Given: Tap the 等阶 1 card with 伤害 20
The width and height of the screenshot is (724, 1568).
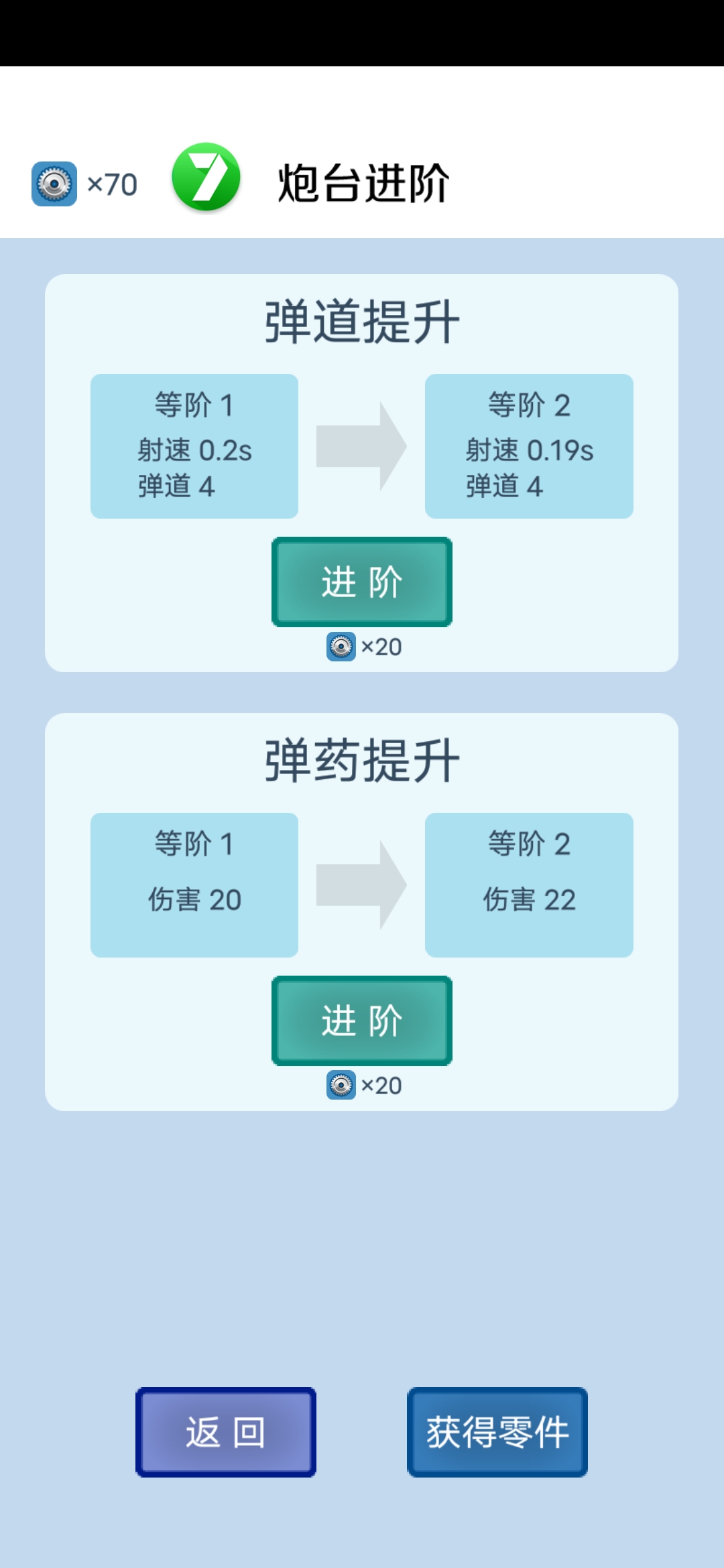Looking at the screenshot, I should pos(194,885).
